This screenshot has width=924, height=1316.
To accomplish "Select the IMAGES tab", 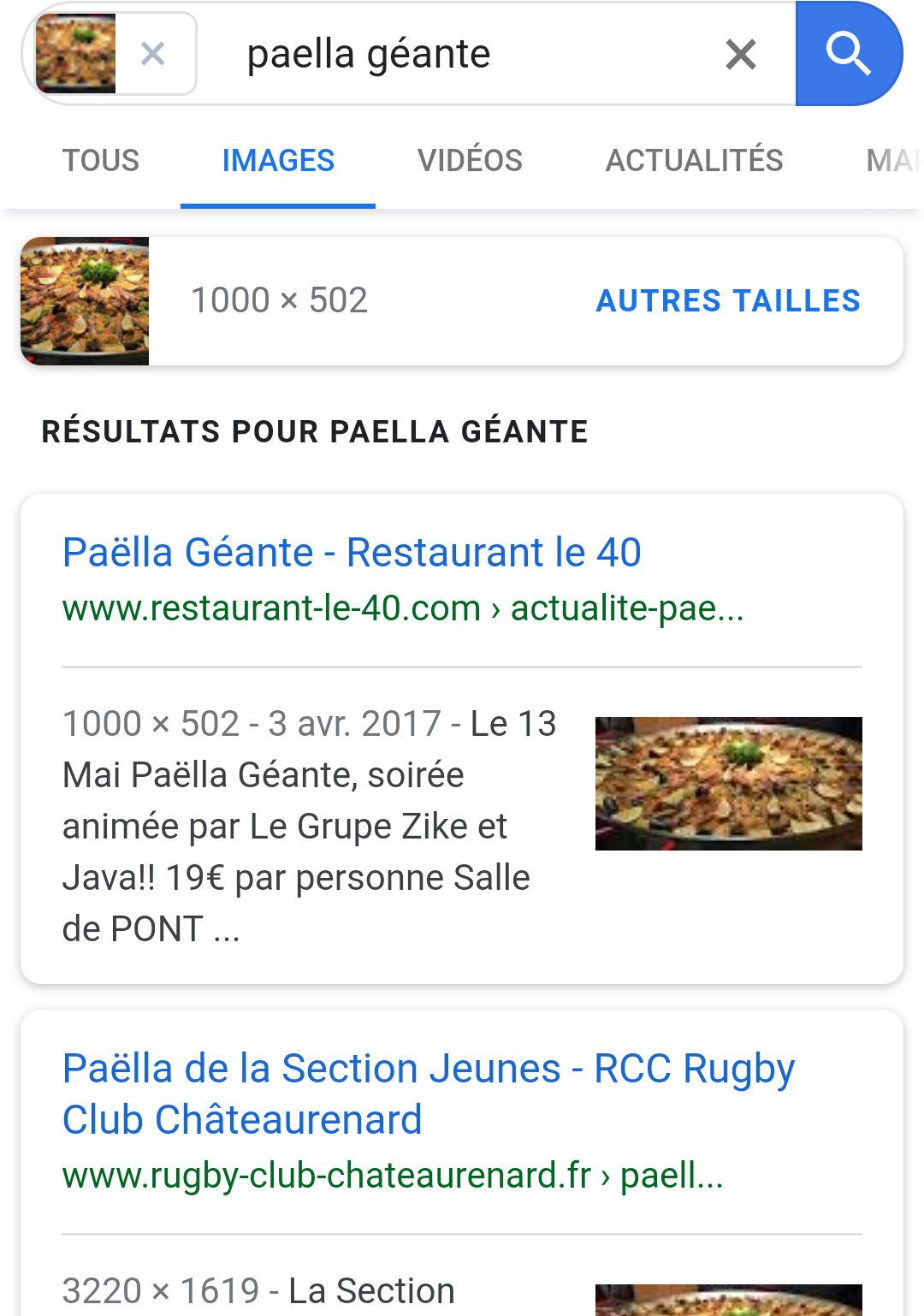I will [x=278, y=161].
